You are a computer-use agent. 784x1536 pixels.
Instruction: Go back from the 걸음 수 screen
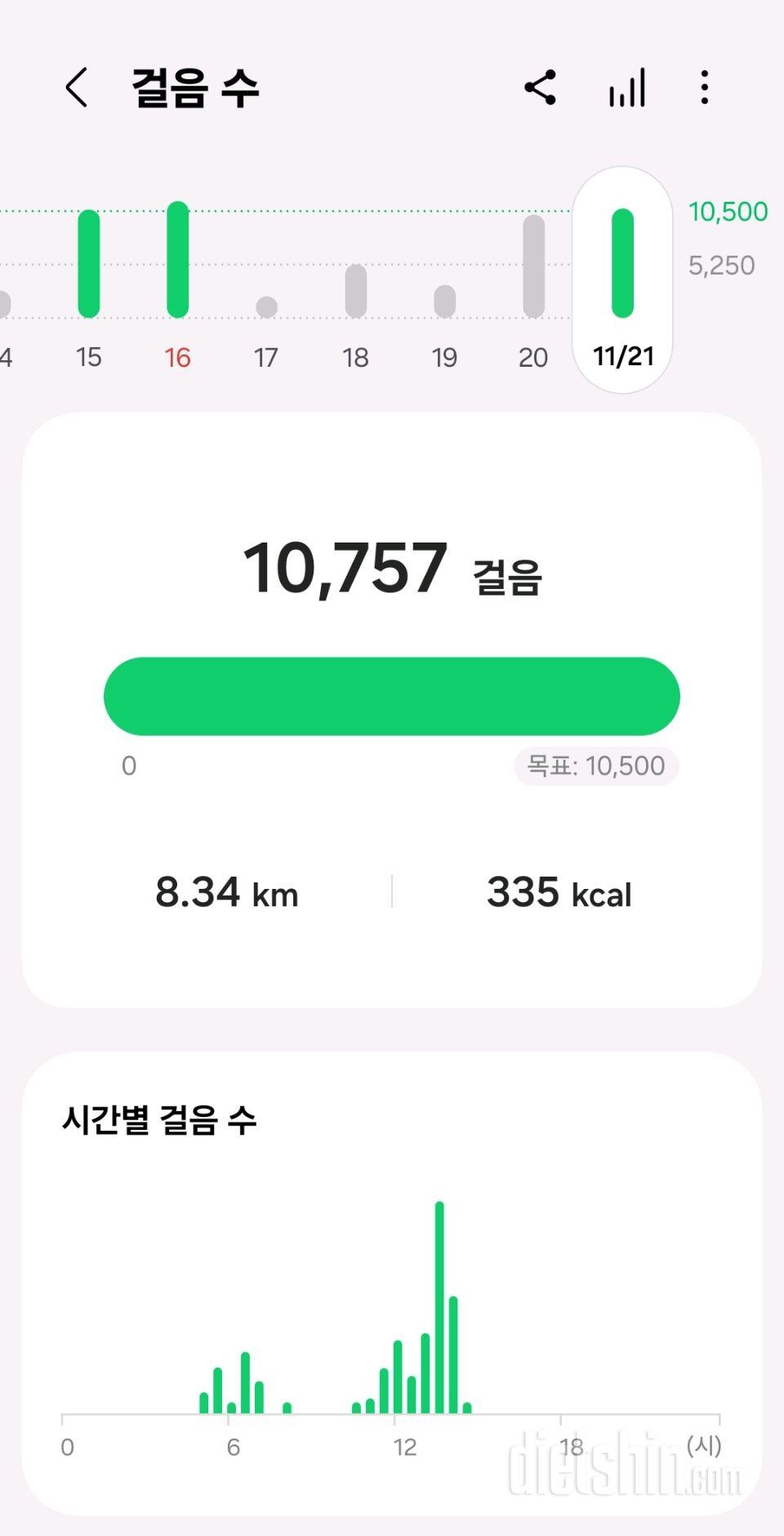point(77,87)
